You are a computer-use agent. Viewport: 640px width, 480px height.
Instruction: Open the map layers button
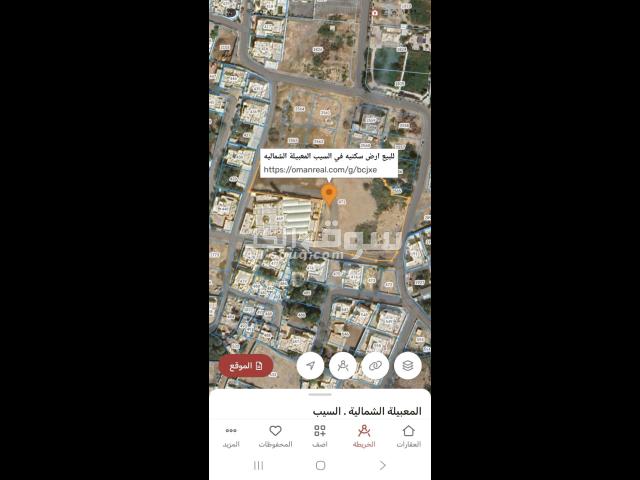[x=407, y=366]
